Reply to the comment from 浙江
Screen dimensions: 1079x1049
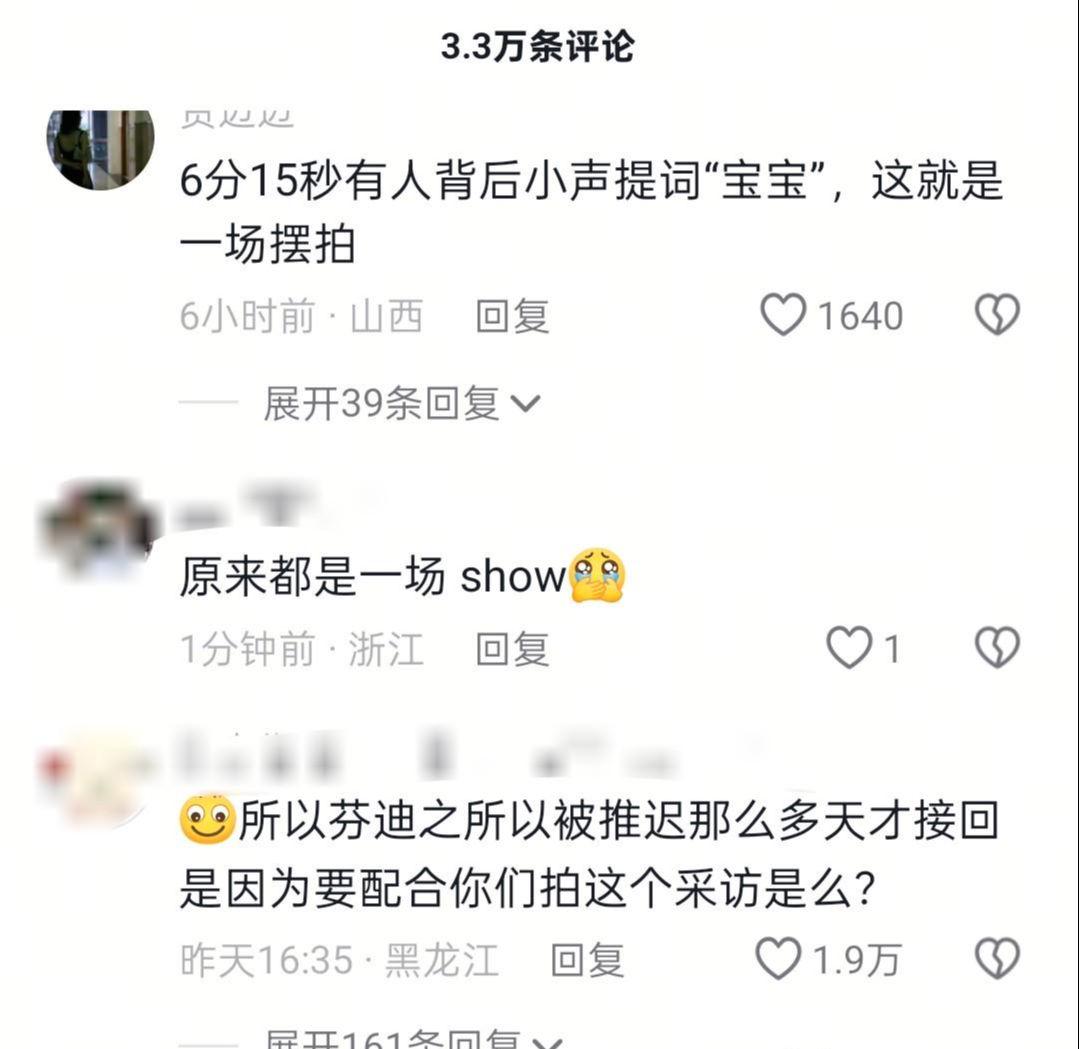click(x=512, y=650)
